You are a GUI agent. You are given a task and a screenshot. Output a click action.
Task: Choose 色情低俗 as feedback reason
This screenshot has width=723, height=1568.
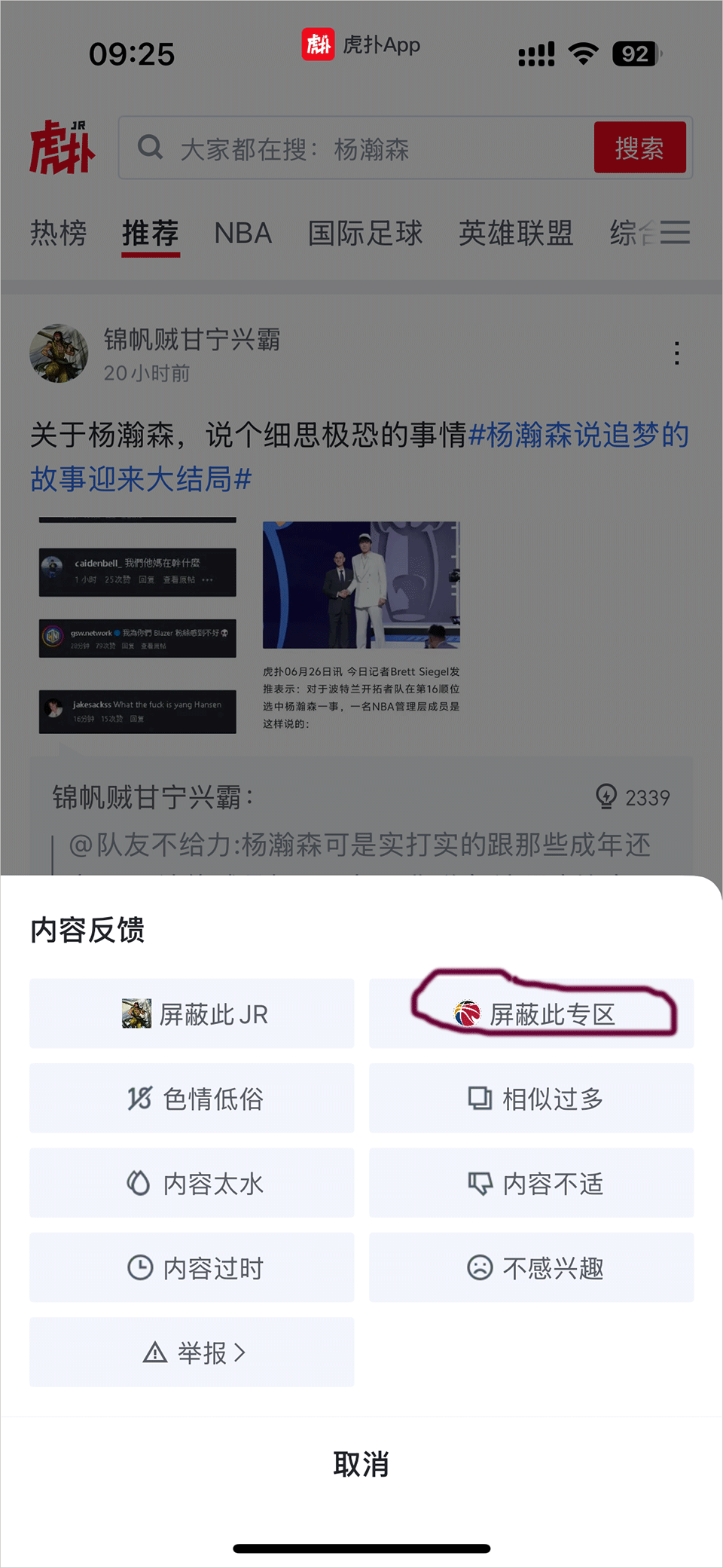(192, 1099)
